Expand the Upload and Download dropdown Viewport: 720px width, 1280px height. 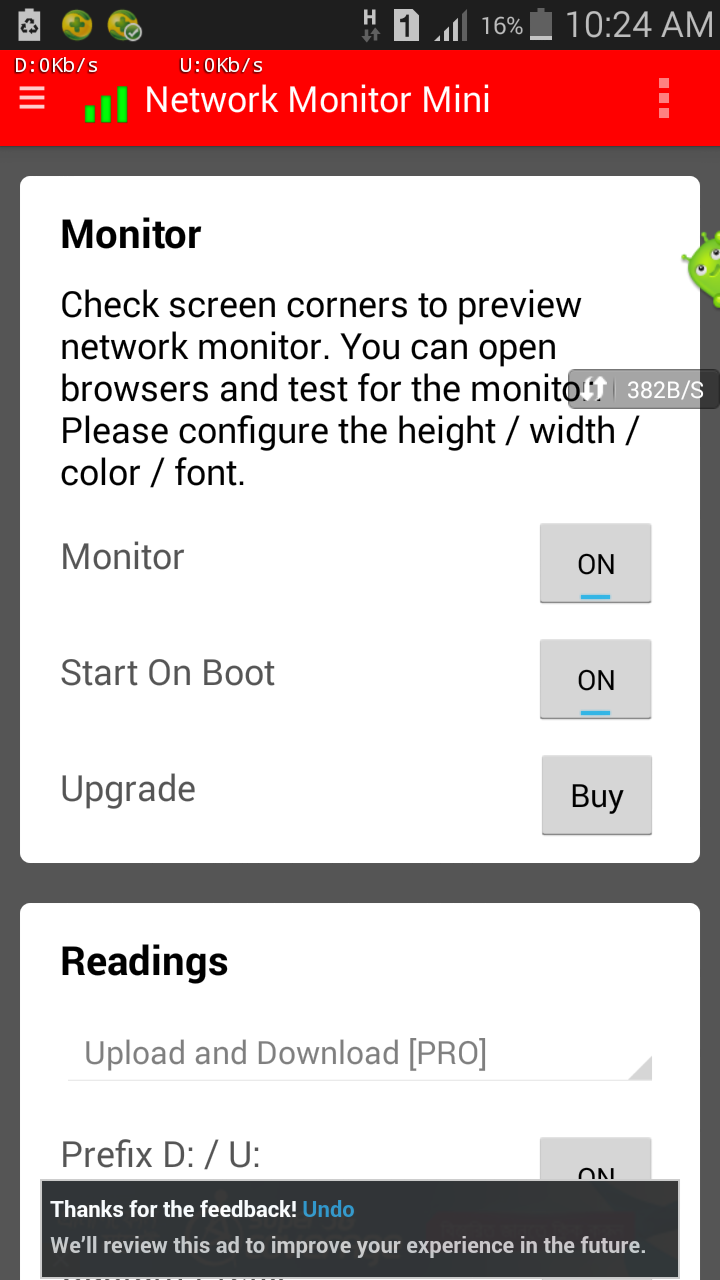pyautogui.click(x=360, y=1054)
